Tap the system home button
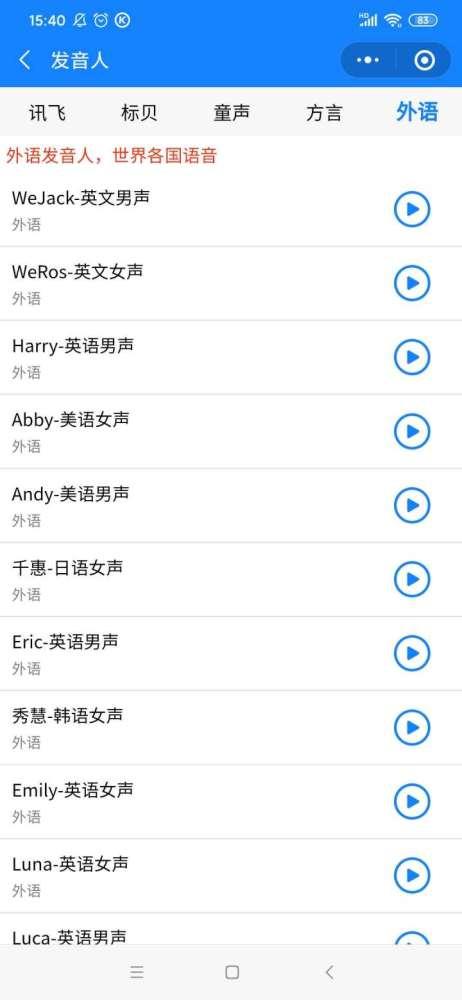The image size is (462, 1000). coord(232,972)
